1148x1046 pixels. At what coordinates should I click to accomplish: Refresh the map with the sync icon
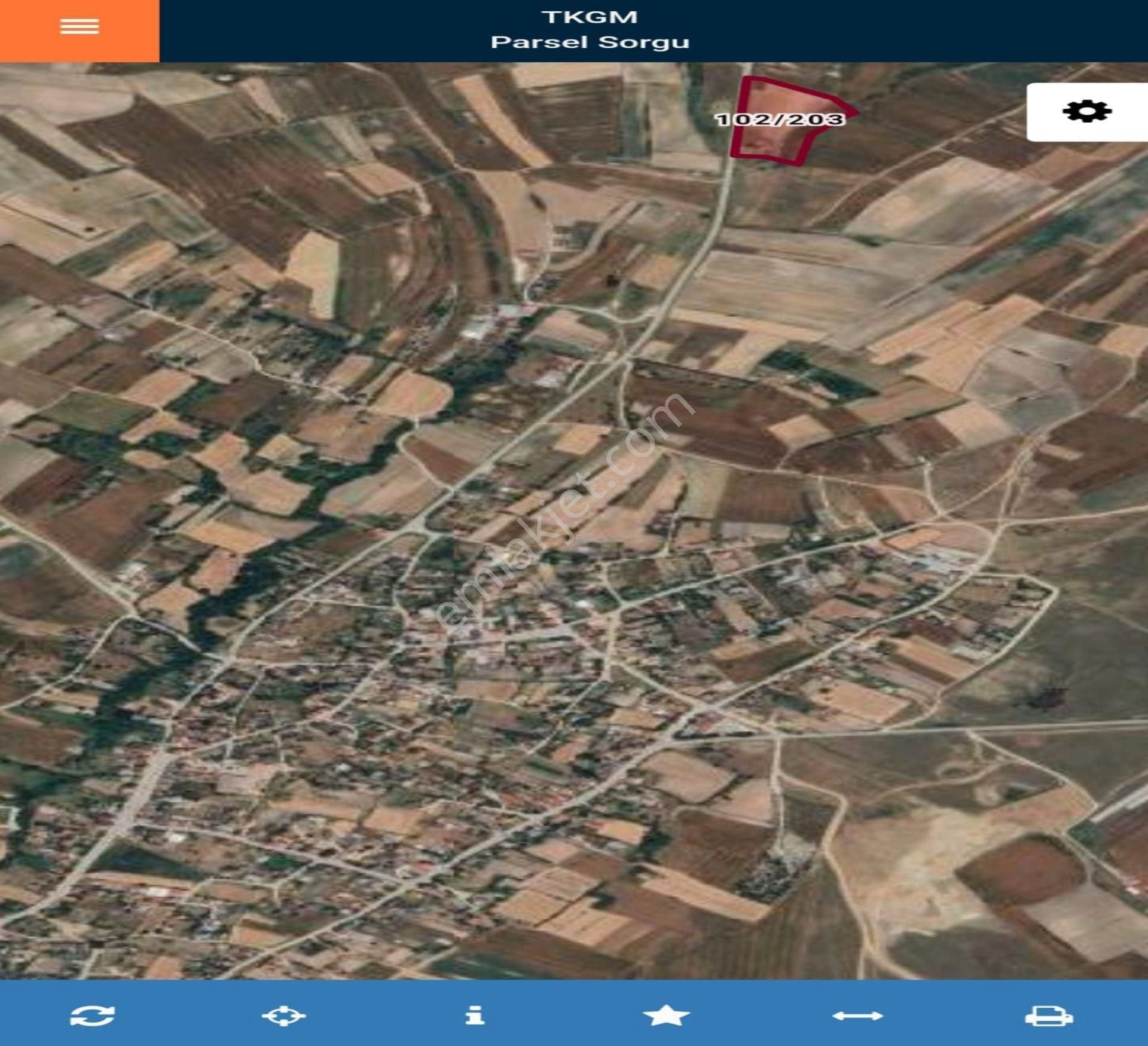point(93,1016)
